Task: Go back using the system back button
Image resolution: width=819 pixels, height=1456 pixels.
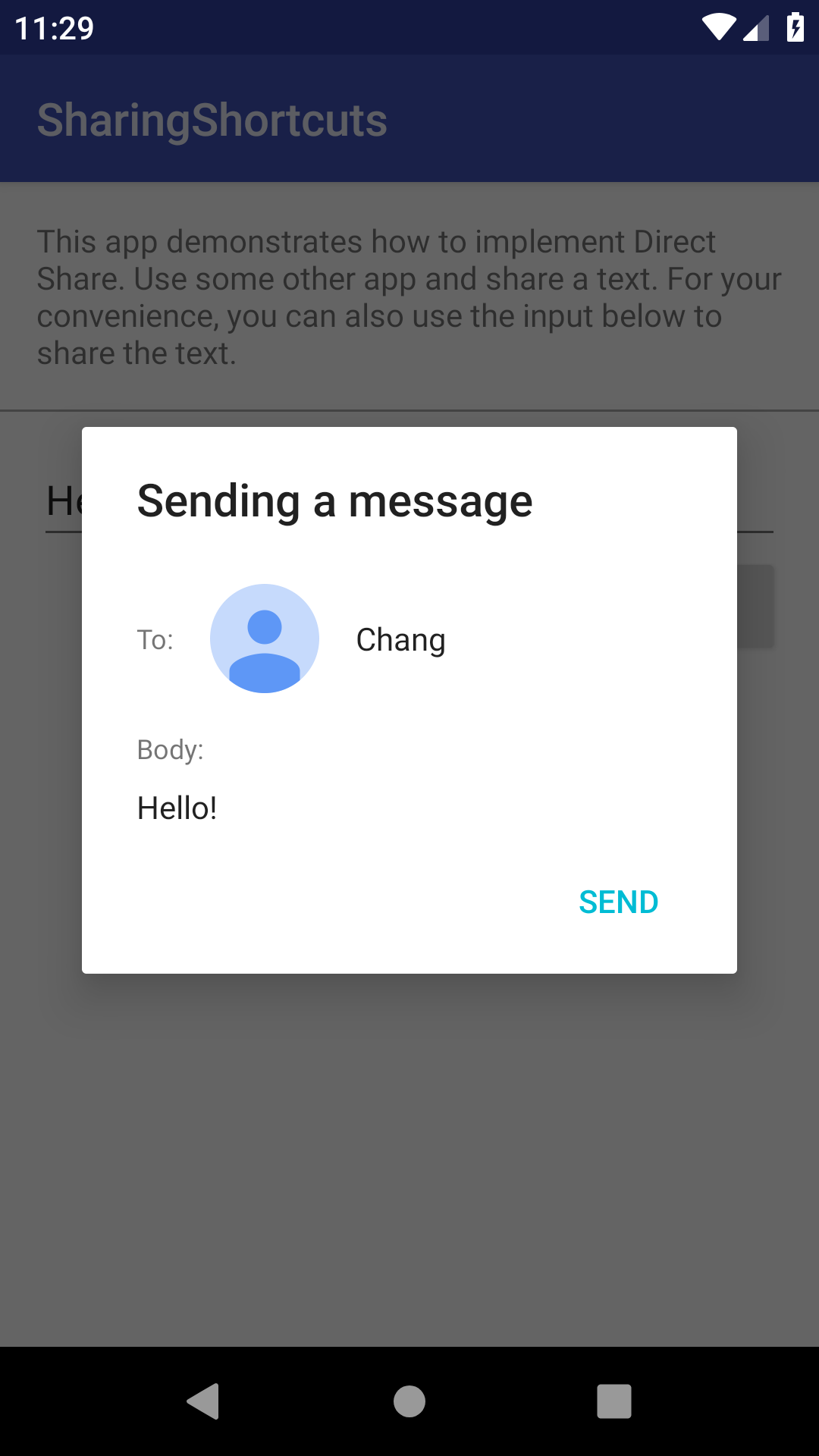Action: click(203, 1401)
